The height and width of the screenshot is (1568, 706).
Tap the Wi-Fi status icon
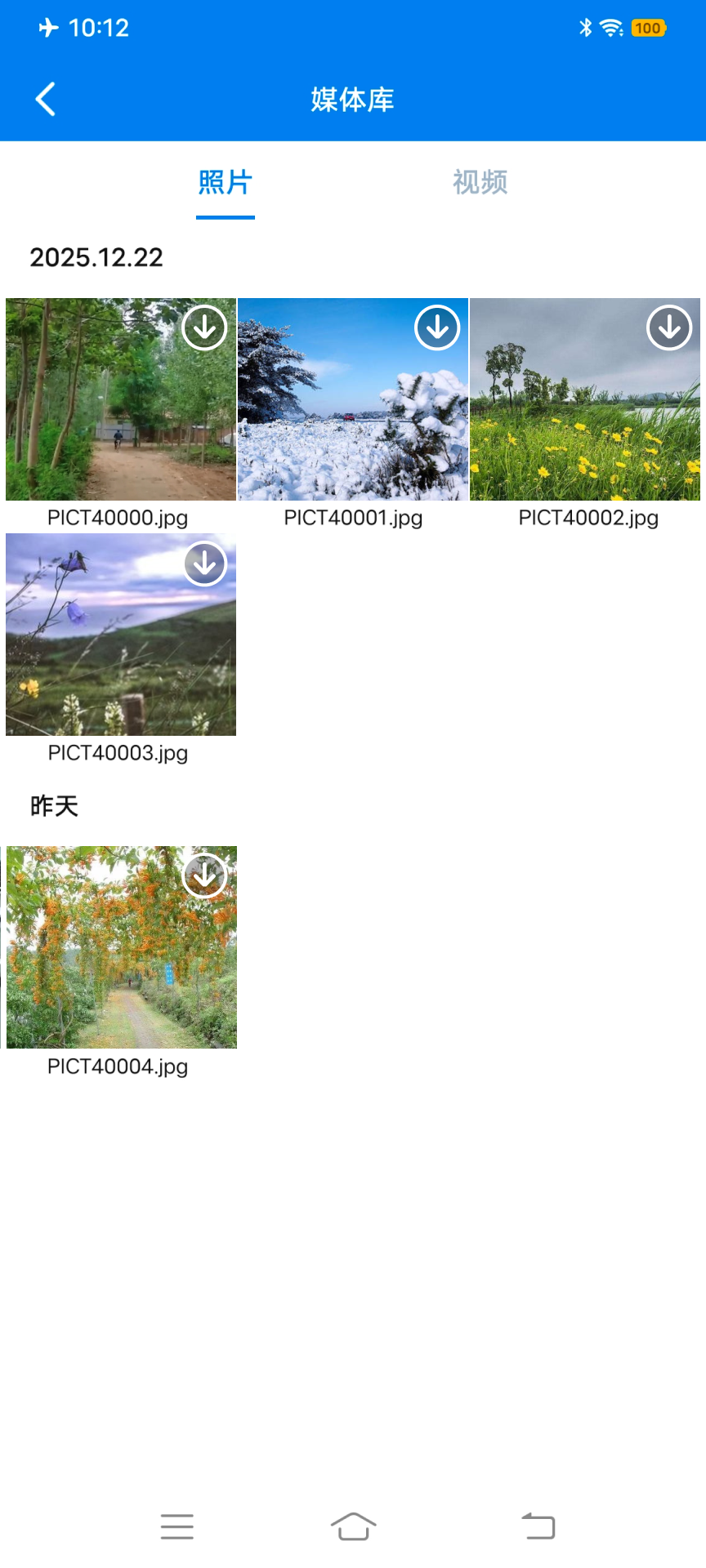pyautogui.click(x=610, y=27)
